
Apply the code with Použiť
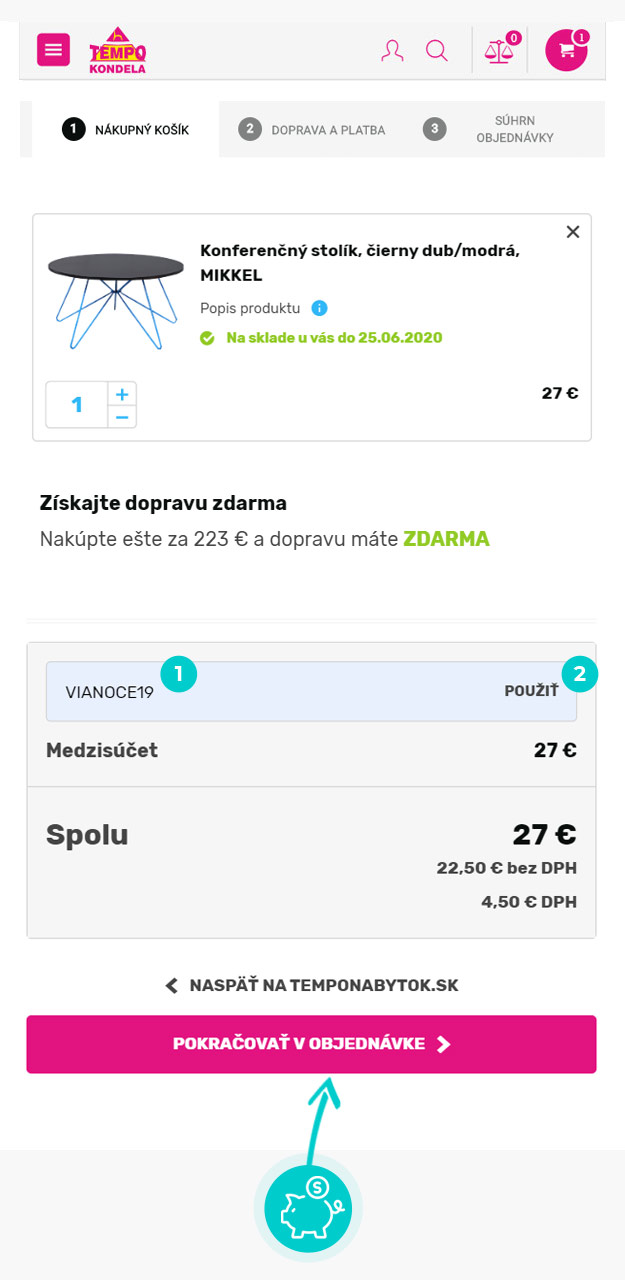[x=531, y=691]
